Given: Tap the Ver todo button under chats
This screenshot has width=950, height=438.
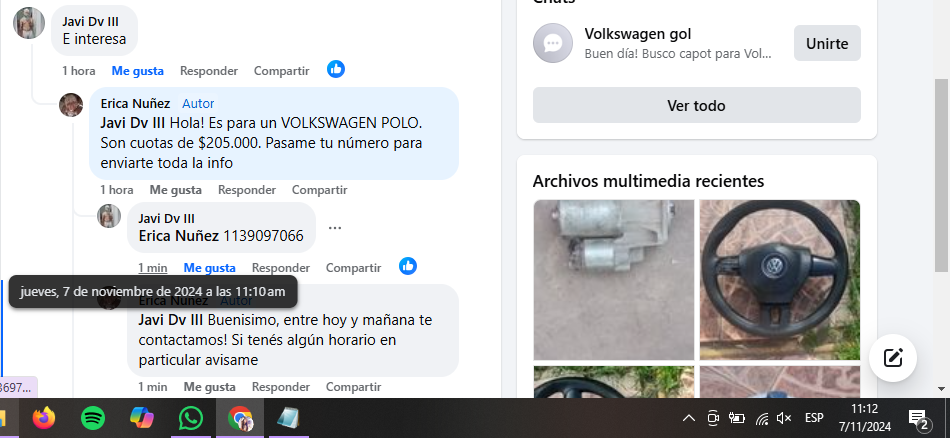Looking at the screenshot, I should pos(696,105).
